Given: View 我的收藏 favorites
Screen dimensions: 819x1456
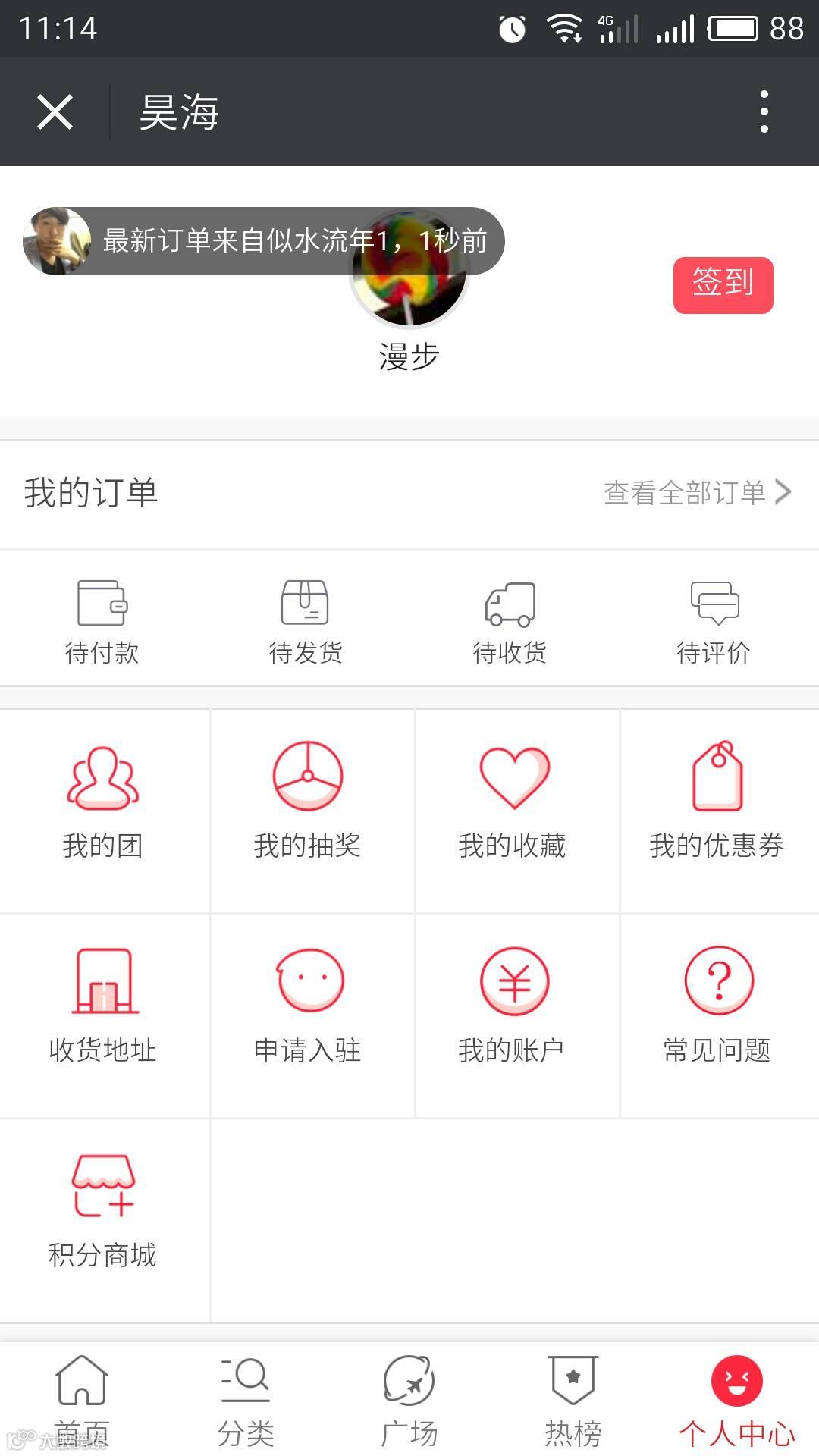Looking at the screenshot, I should [513, 804].
